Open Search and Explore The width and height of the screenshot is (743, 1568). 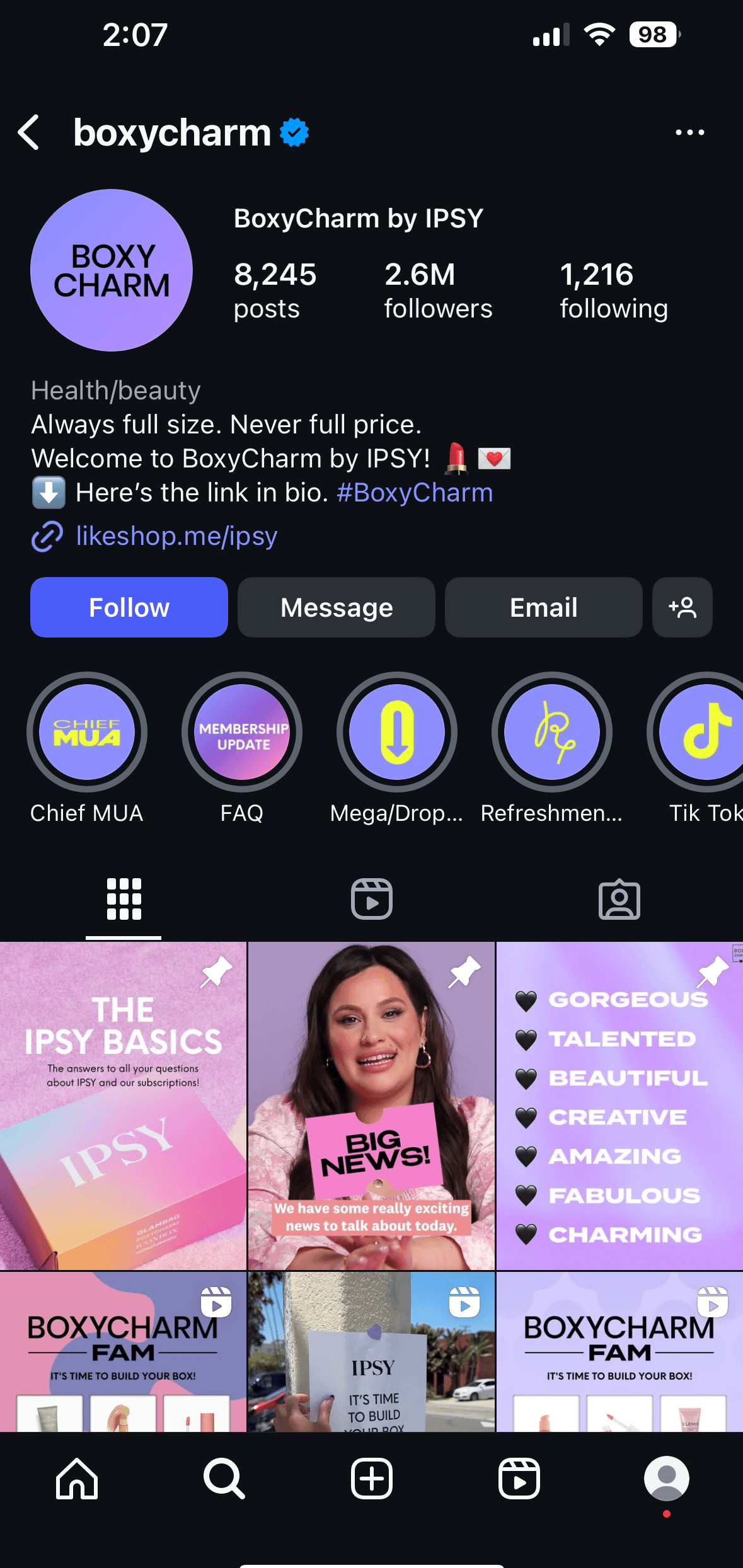click(x=224, y=1479)
